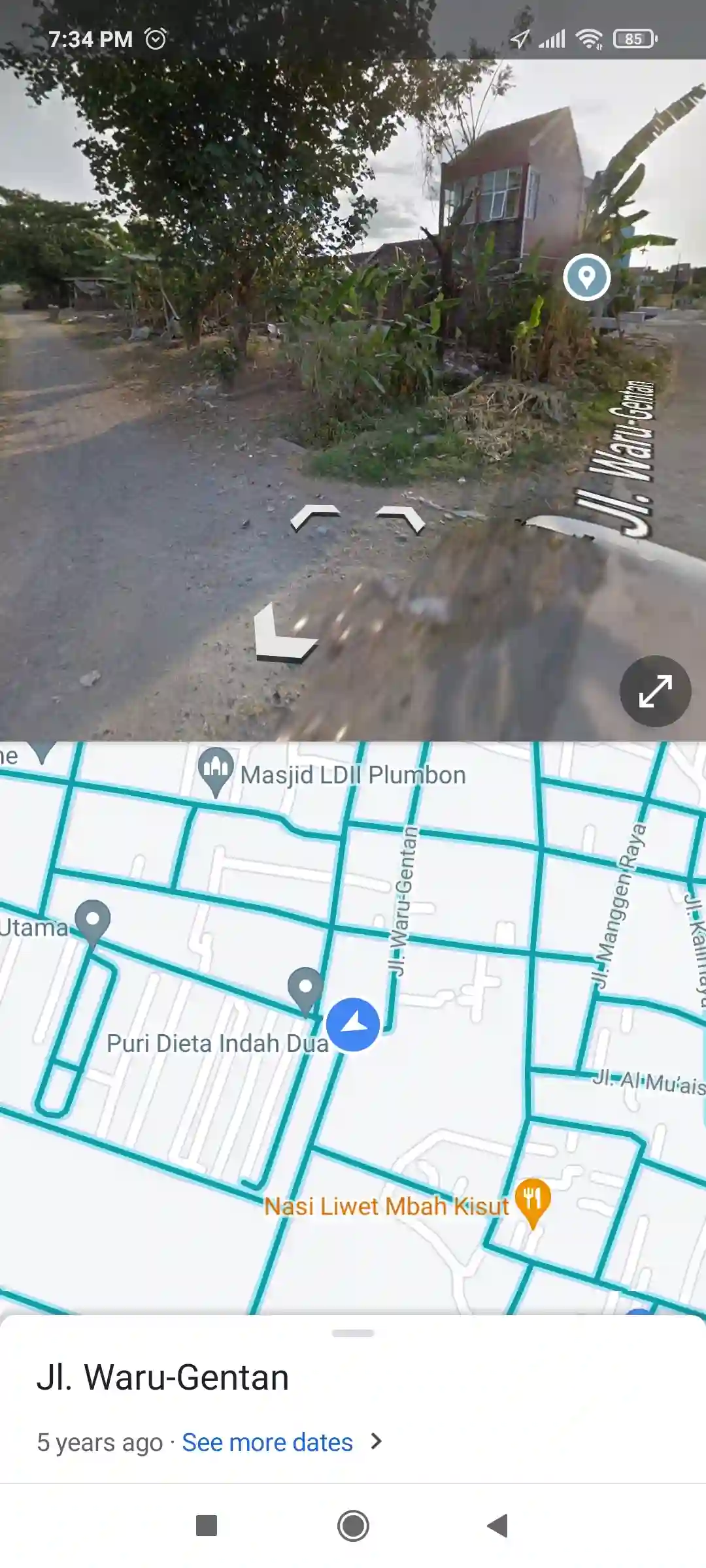Expand Street View to full screen
This screenshot has width=706, height=1568.
click(655, 691)
